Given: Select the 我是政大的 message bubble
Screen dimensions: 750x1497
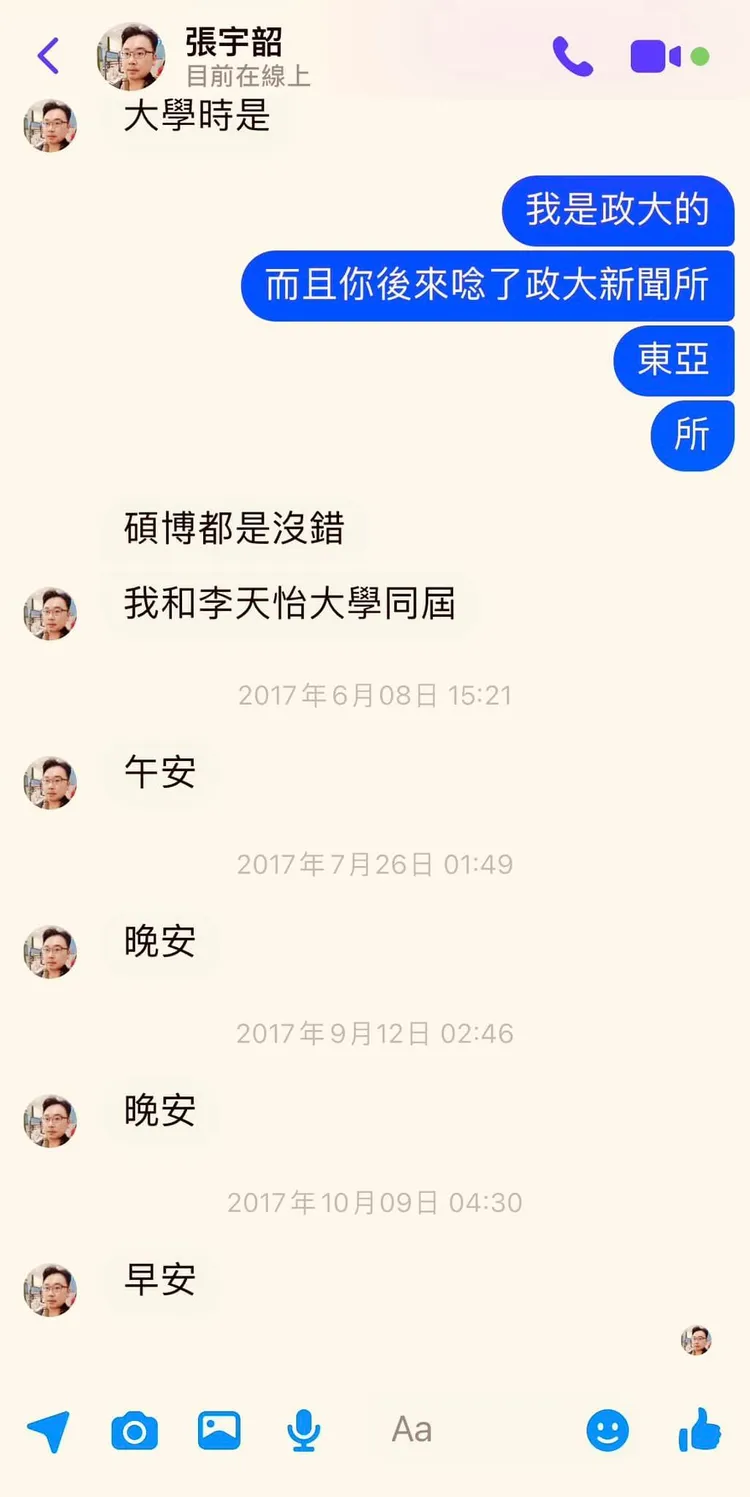Looking at the screenshot, I should [x=617, y=211].
